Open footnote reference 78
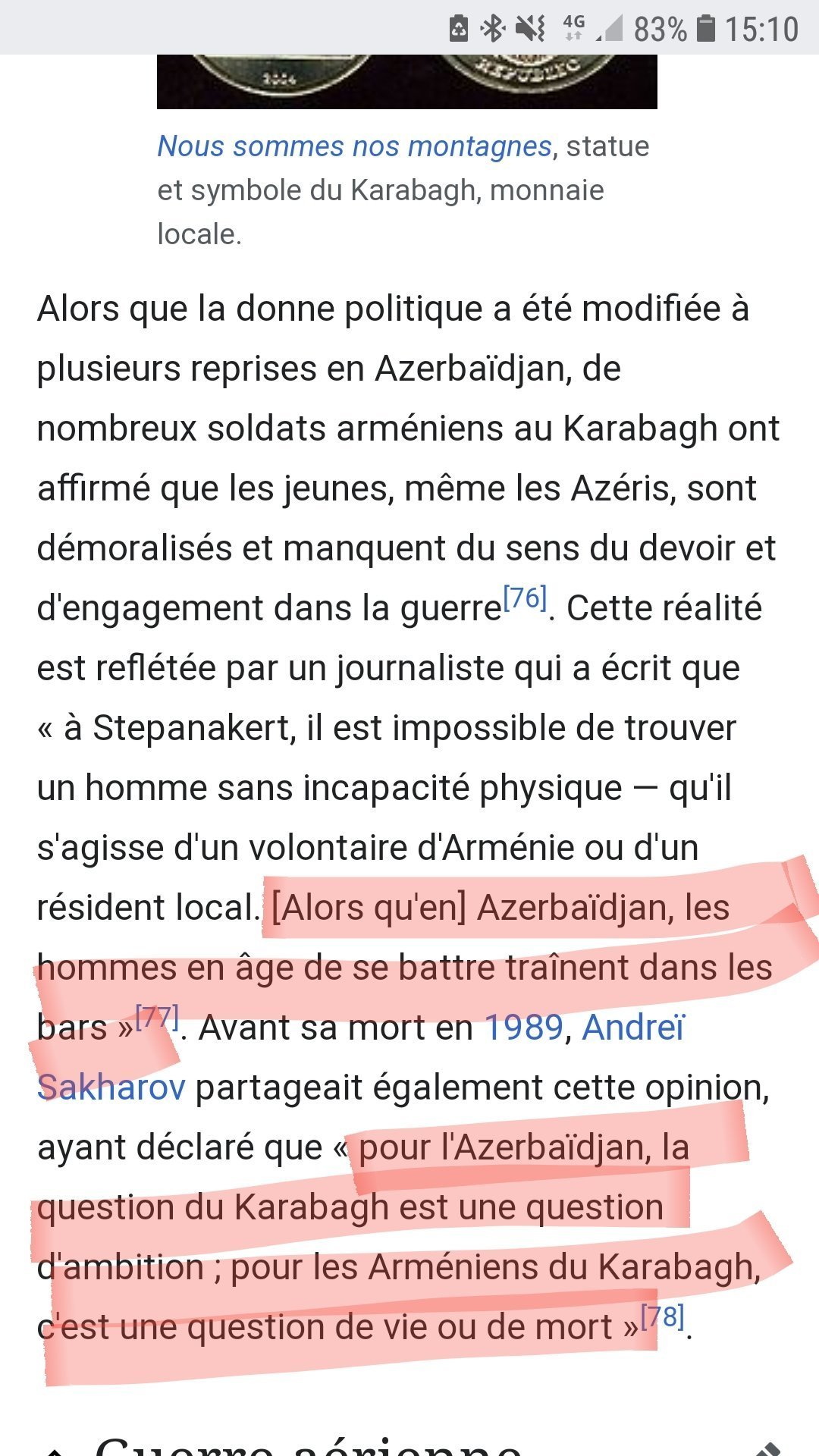 click(663, 1317)
